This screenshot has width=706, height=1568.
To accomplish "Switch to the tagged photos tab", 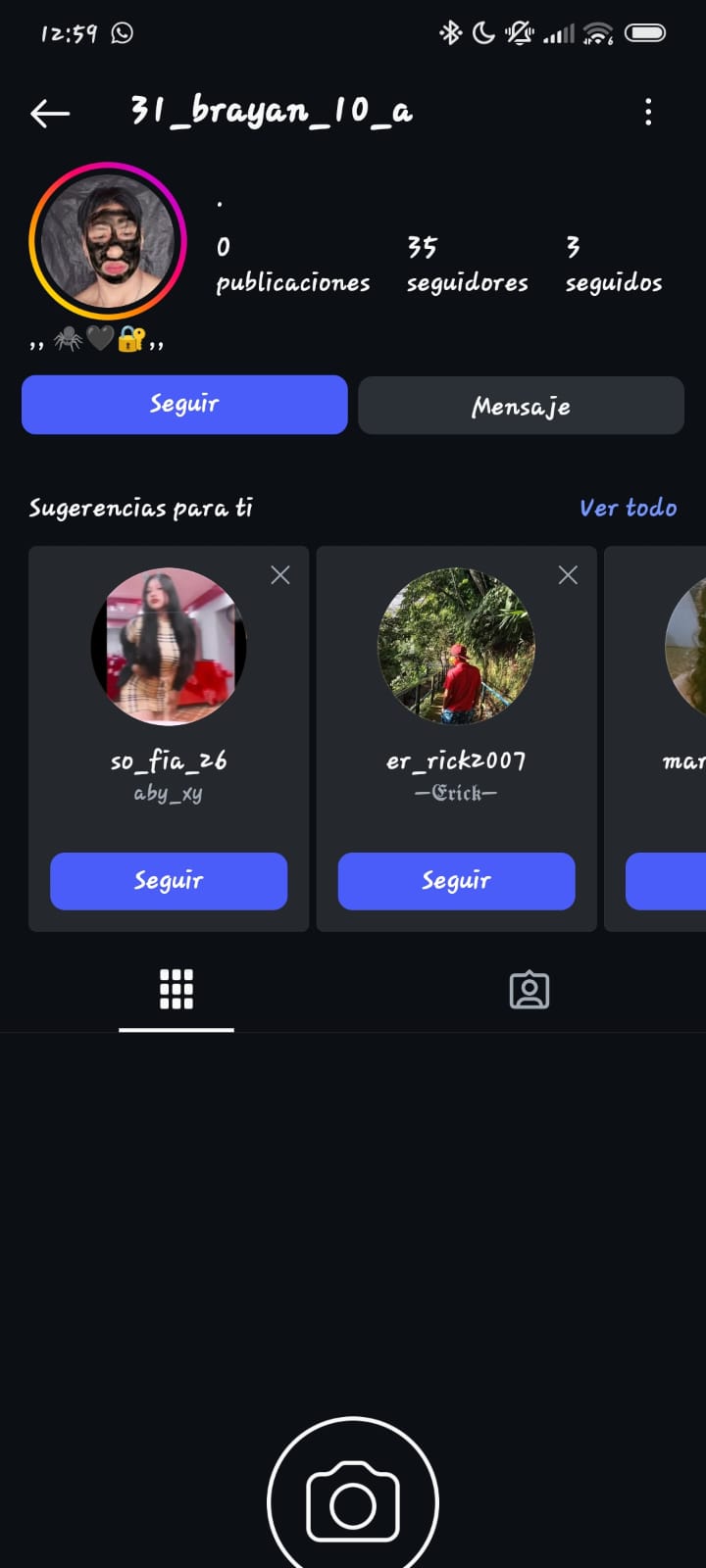I will (529, 990).
